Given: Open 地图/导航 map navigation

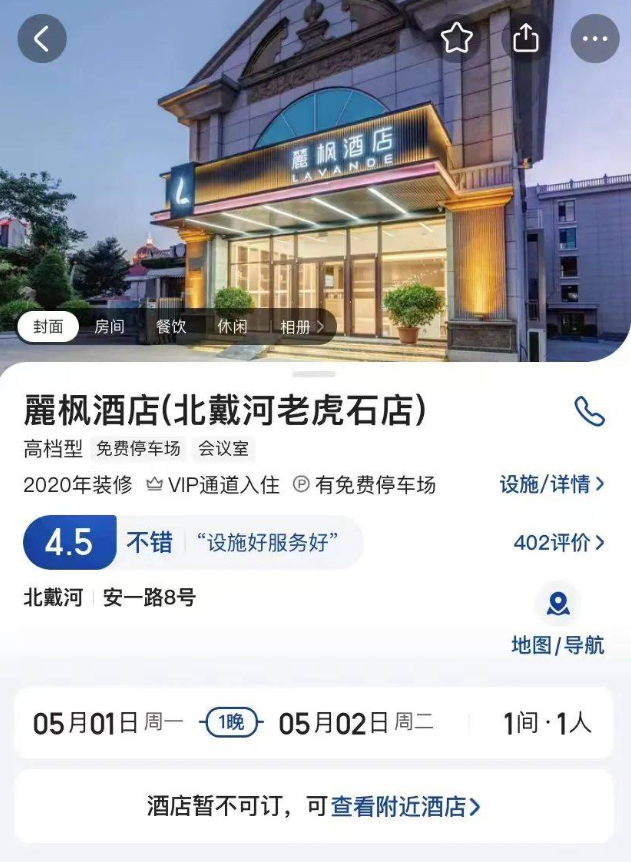Looking at the screenshot, I should point(558,620).
